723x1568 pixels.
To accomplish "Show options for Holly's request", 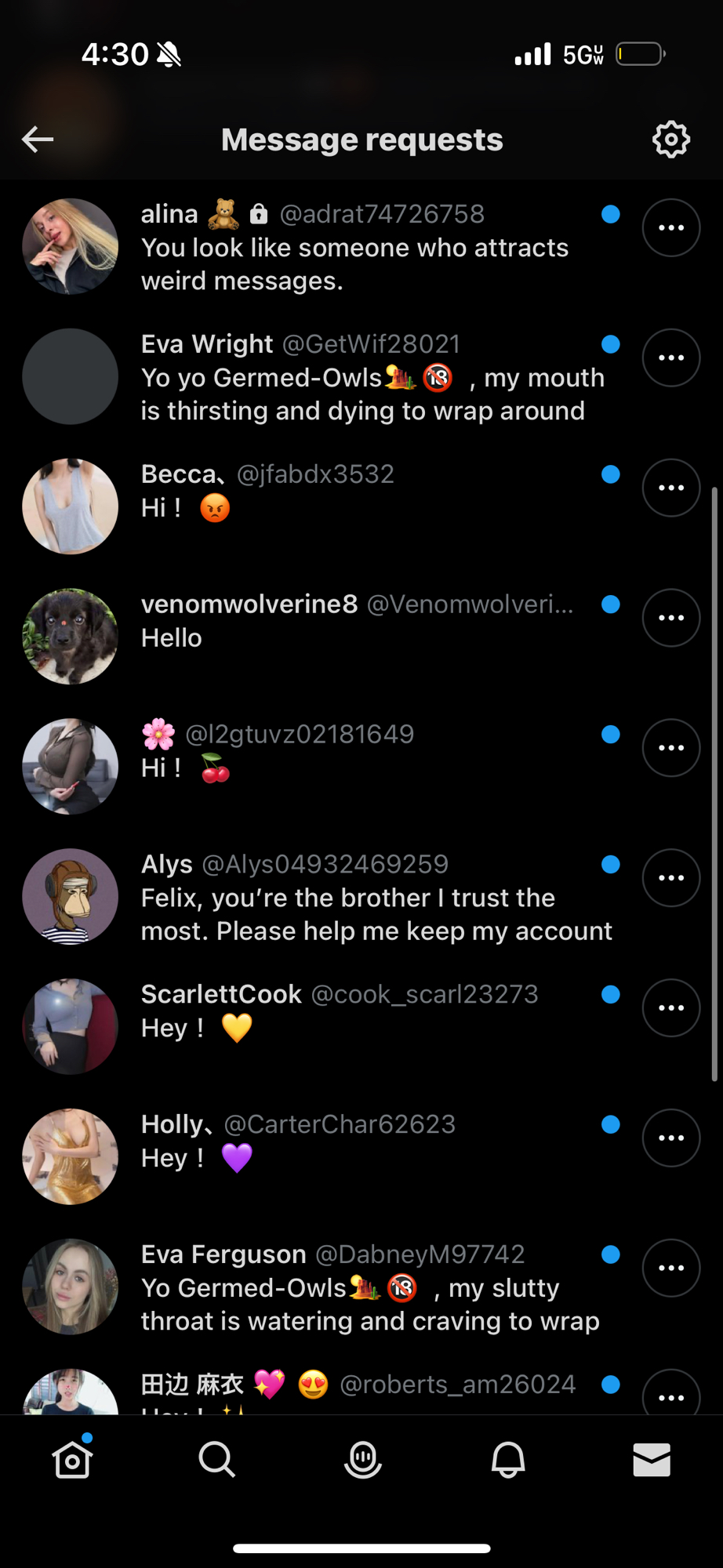I will [x=670, y=1138].
